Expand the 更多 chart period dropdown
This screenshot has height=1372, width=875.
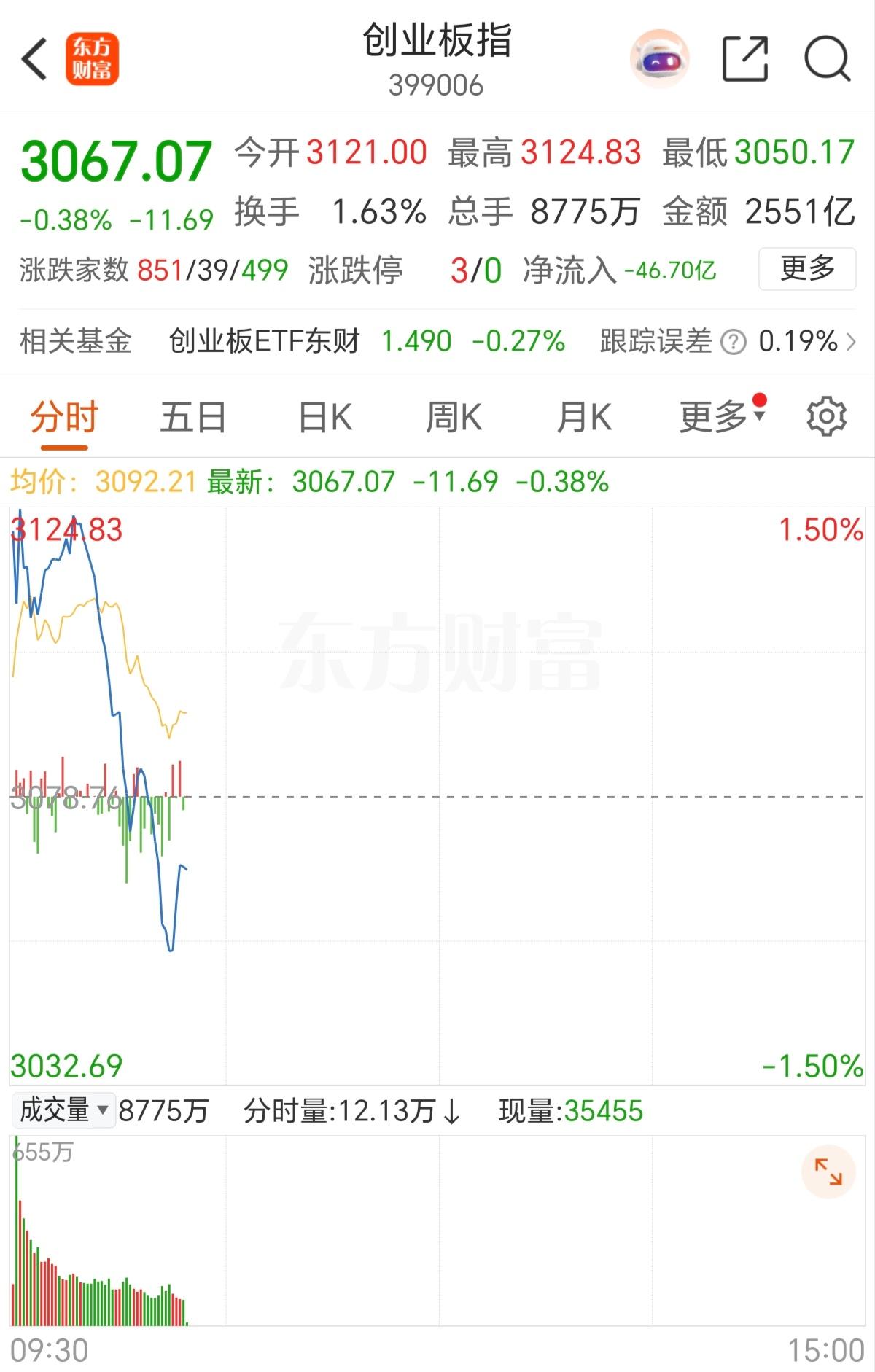point(723,416)
